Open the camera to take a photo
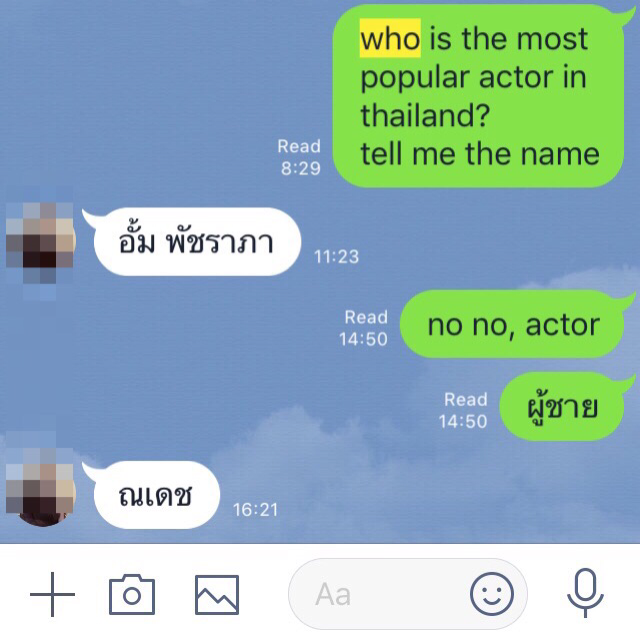 click(x=132, y=595)
